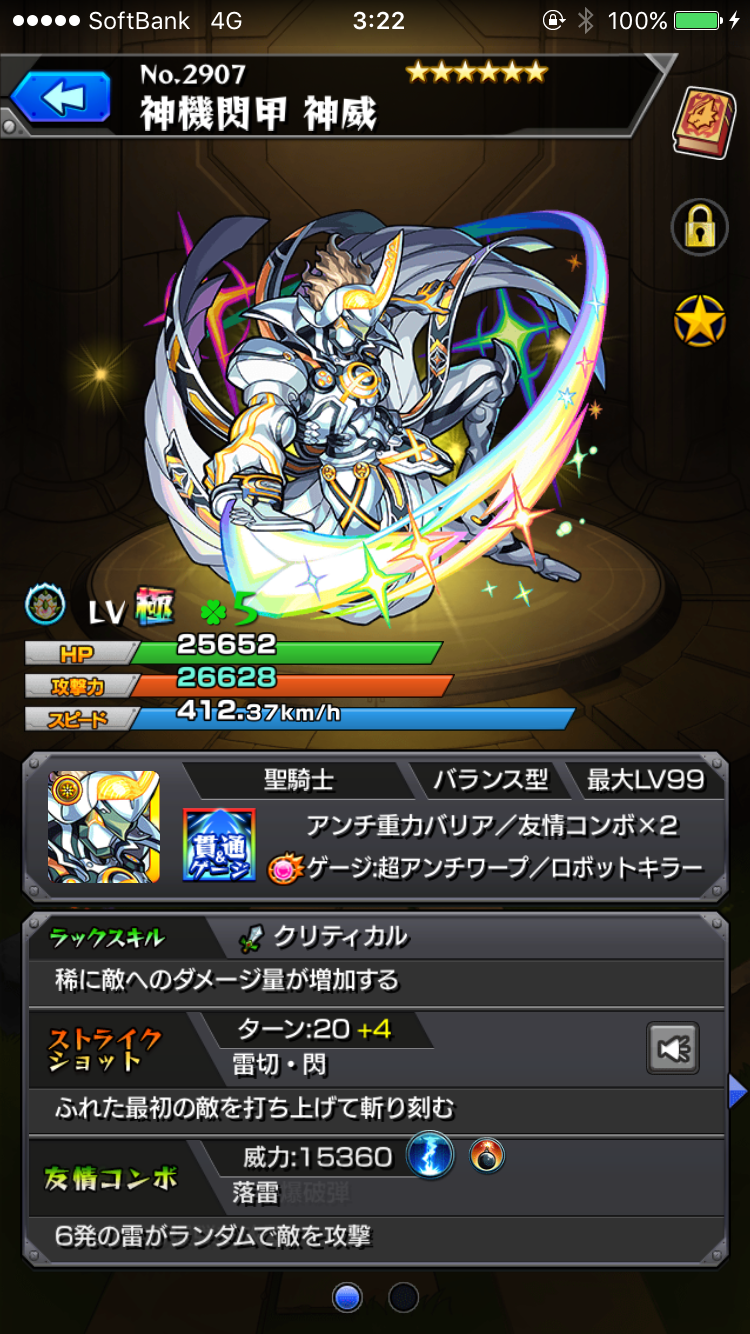The image size is (750, 1334).
Task: Select the lightning friendship combo icon
Action: tap(430, 1157)
